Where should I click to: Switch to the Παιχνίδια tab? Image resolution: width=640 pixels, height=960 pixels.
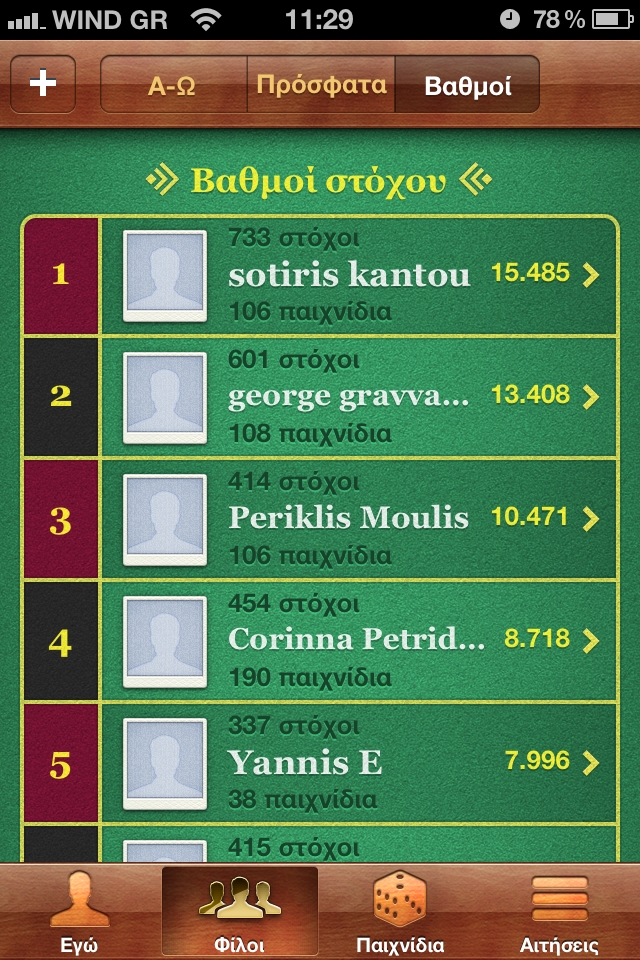click(x=400, y=912)
